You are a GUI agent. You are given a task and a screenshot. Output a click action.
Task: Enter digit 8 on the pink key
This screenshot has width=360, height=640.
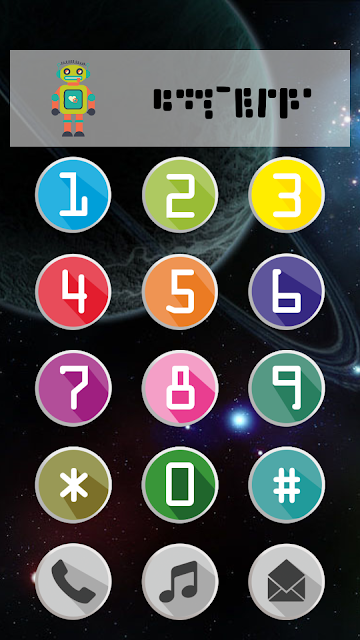tap(180, 388)
